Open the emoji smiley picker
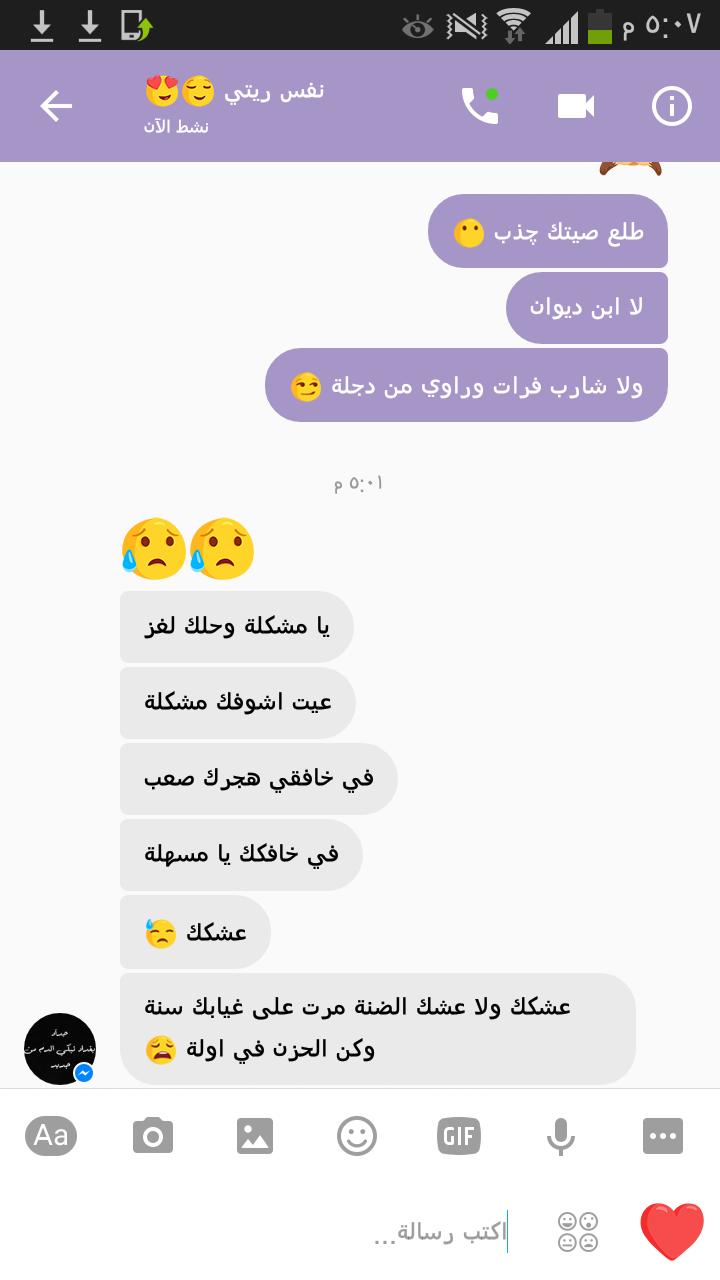720x1280 pixels. pyautogui.click(x=357, y=1136)
